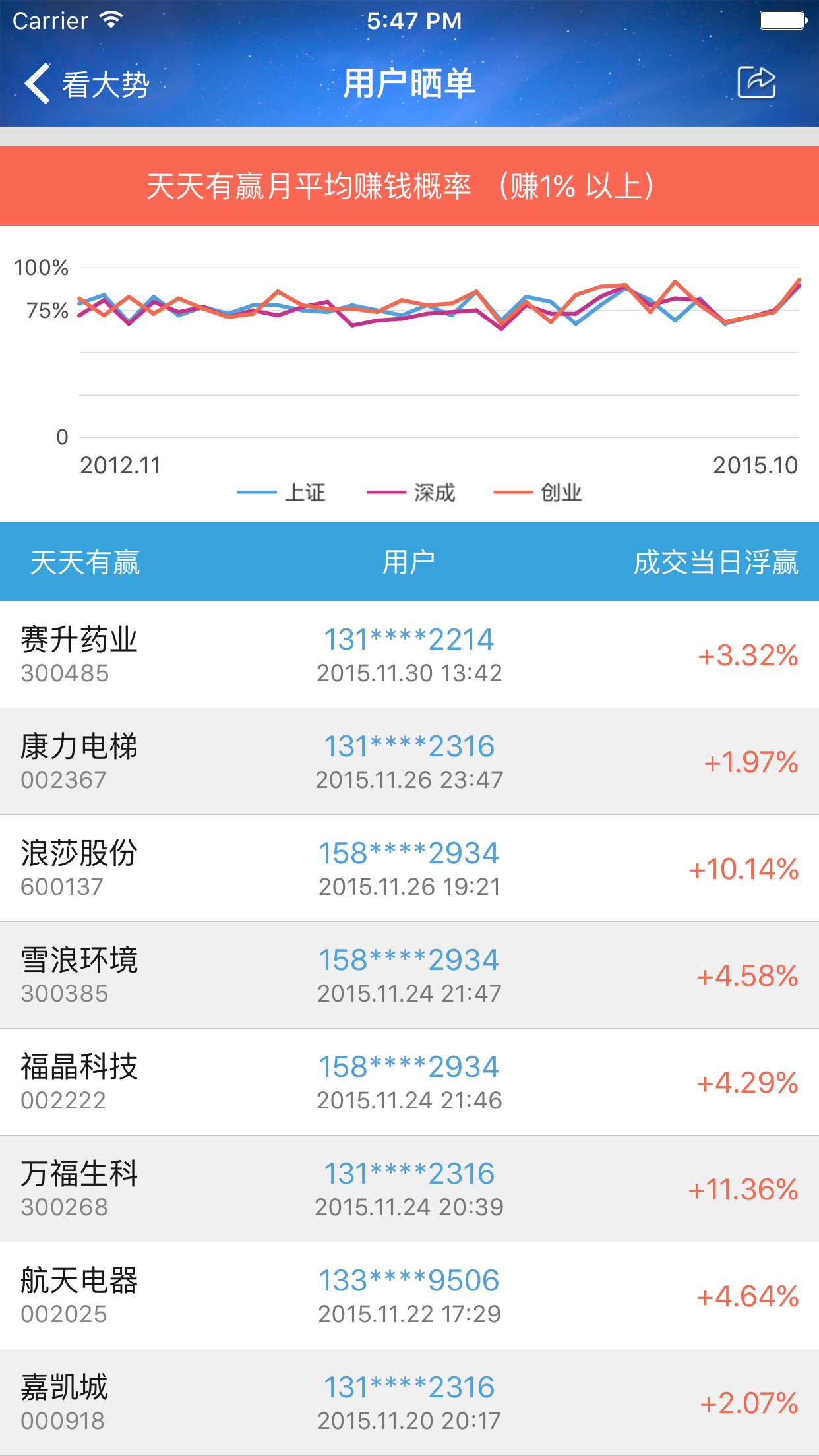
Task: Go back to 看大势
Action: [x=86, y=84]
